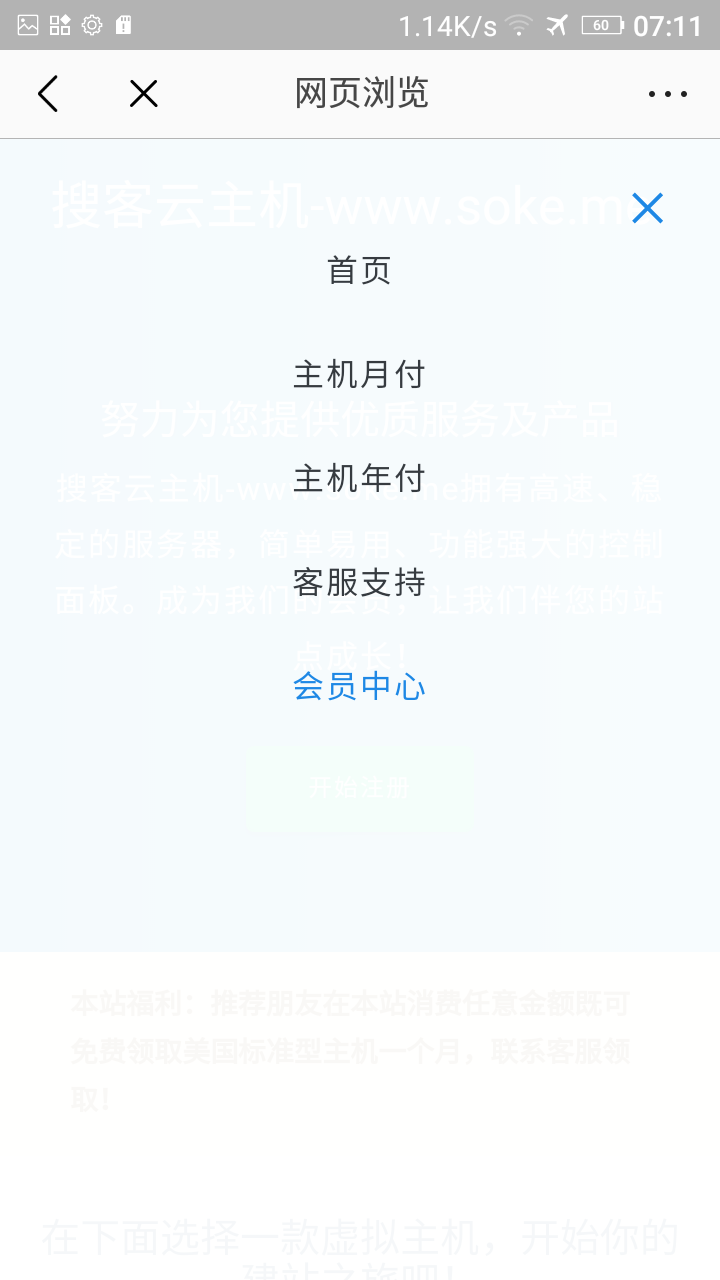The width and height of the screenshot is (720, 1280).
Task: Go back using the arrow icon
Action: [48, 94]
